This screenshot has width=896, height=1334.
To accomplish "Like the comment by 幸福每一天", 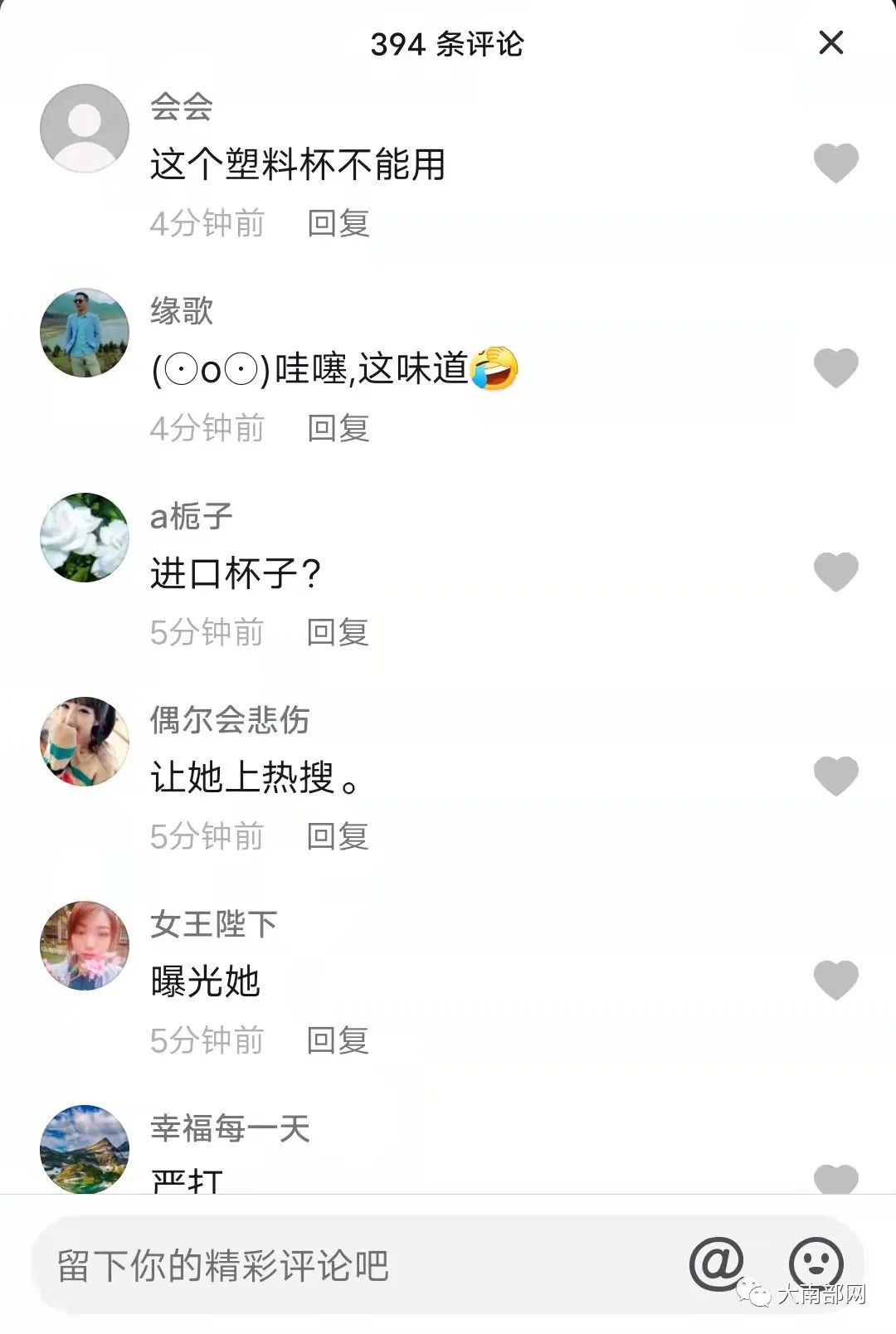I will 835,1178.
